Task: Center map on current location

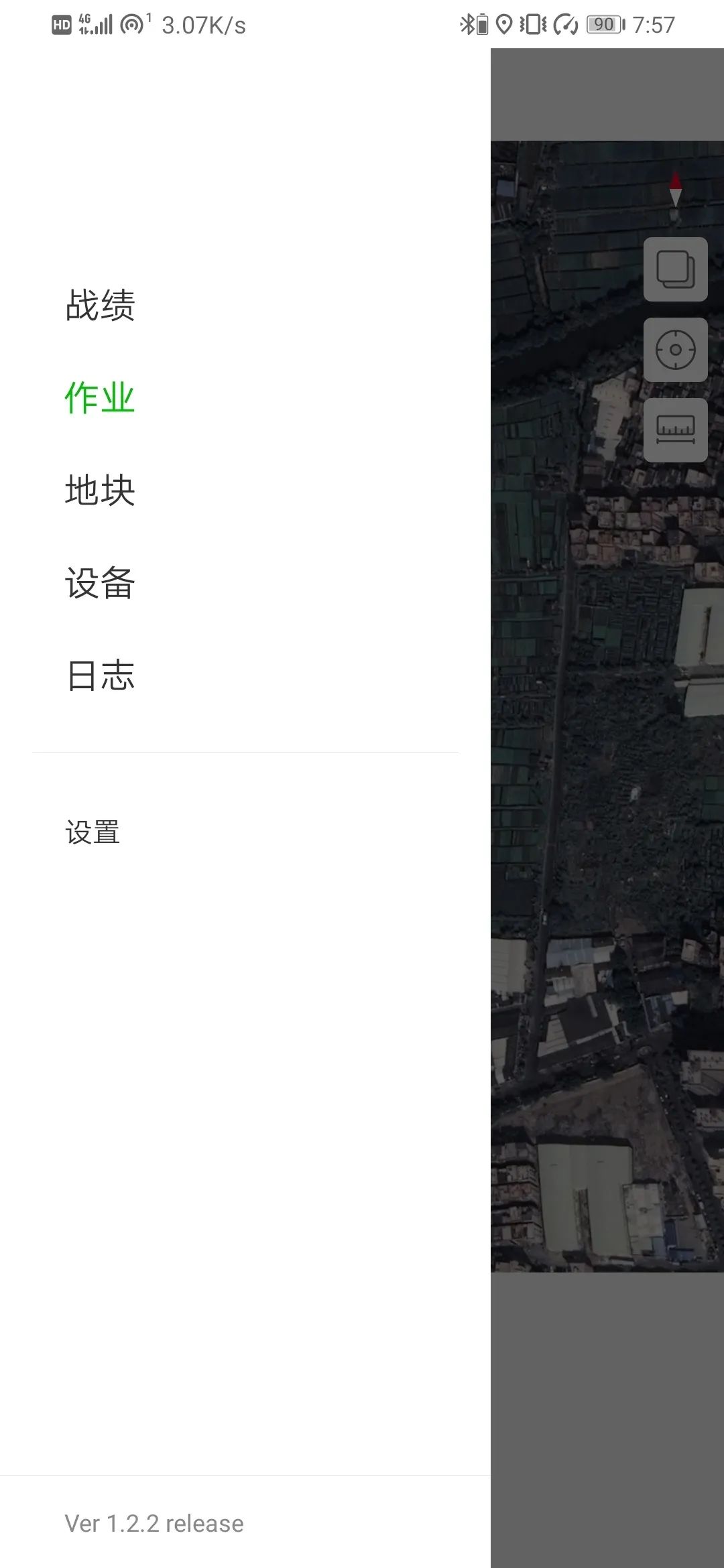Action: (675, 350)
